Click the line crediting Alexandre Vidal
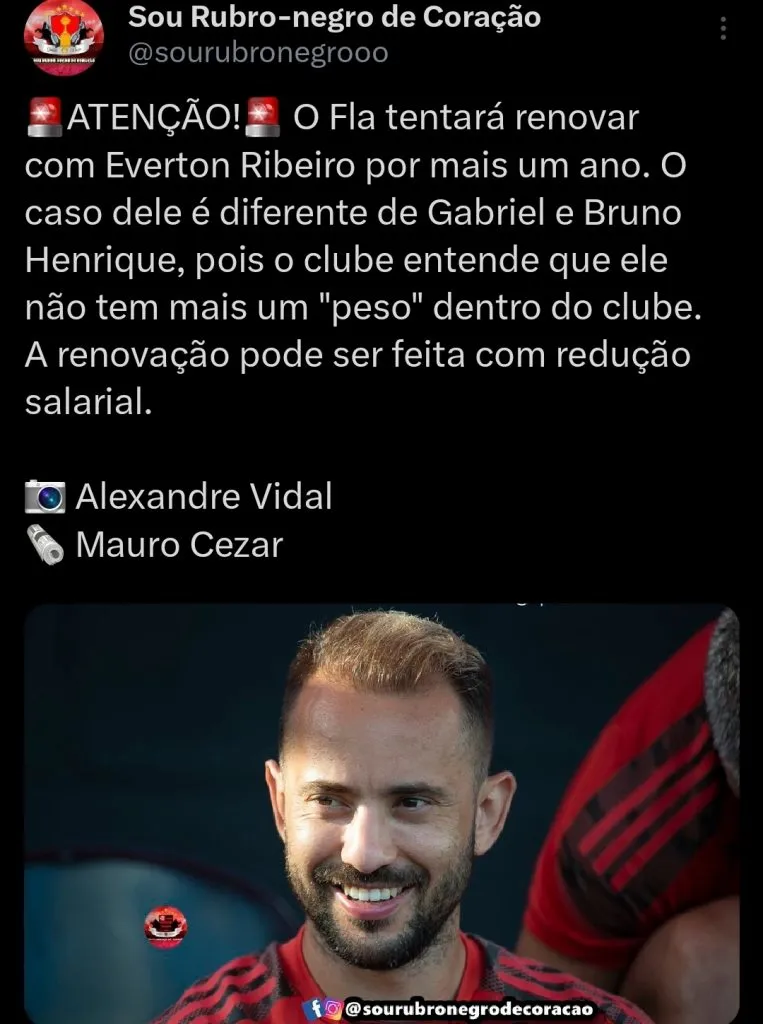Image resolution: width=763 pixels, height=1024 pixels. pos(205,496)
